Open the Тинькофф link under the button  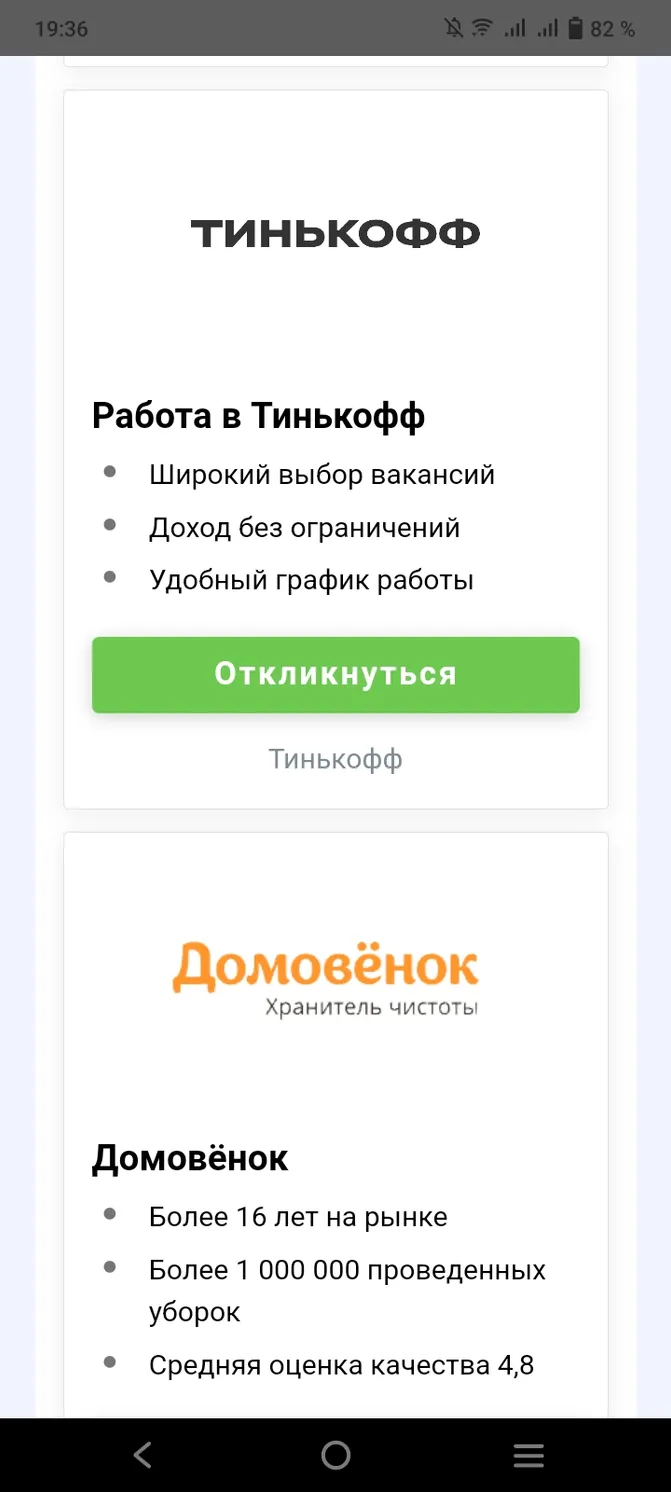click(x=335, y=759)
